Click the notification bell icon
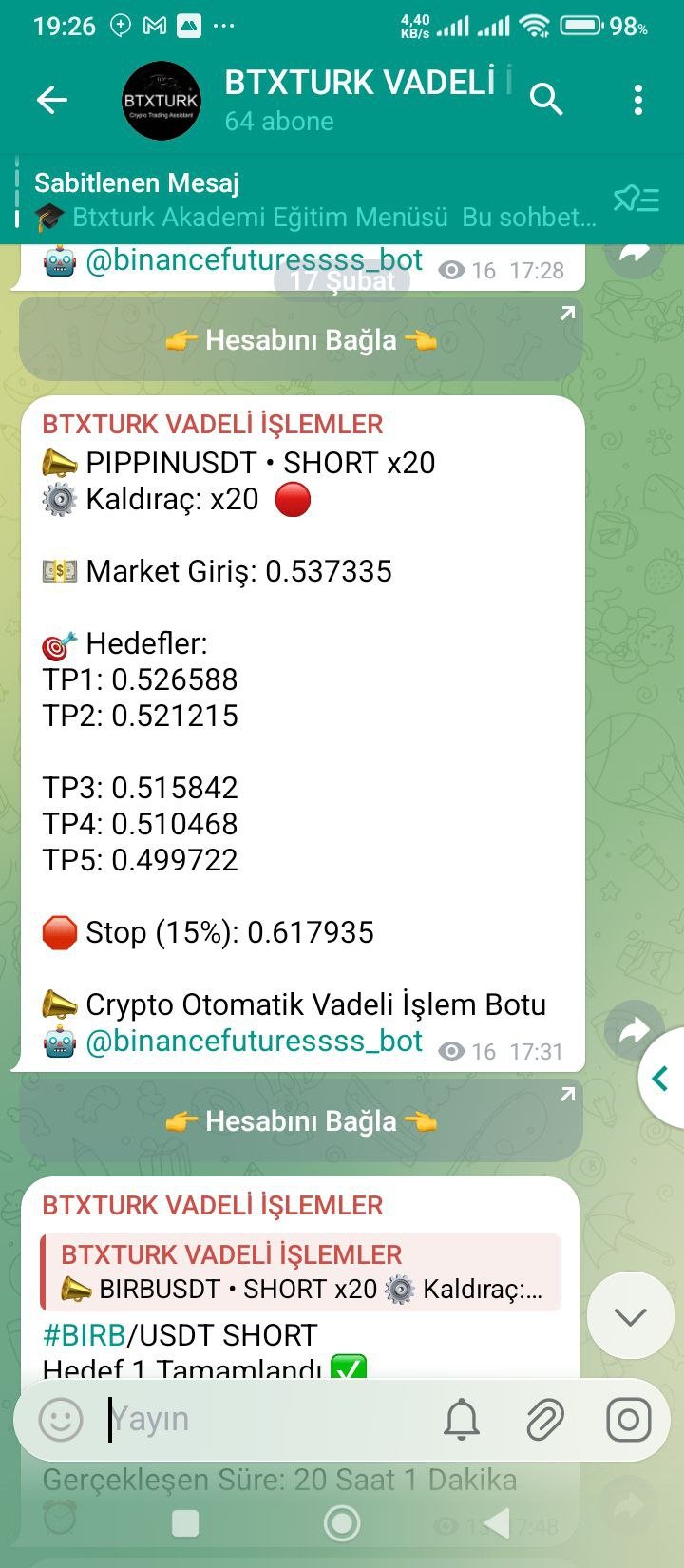Viewport: 684px width, 1568px height. point(463,1419)
